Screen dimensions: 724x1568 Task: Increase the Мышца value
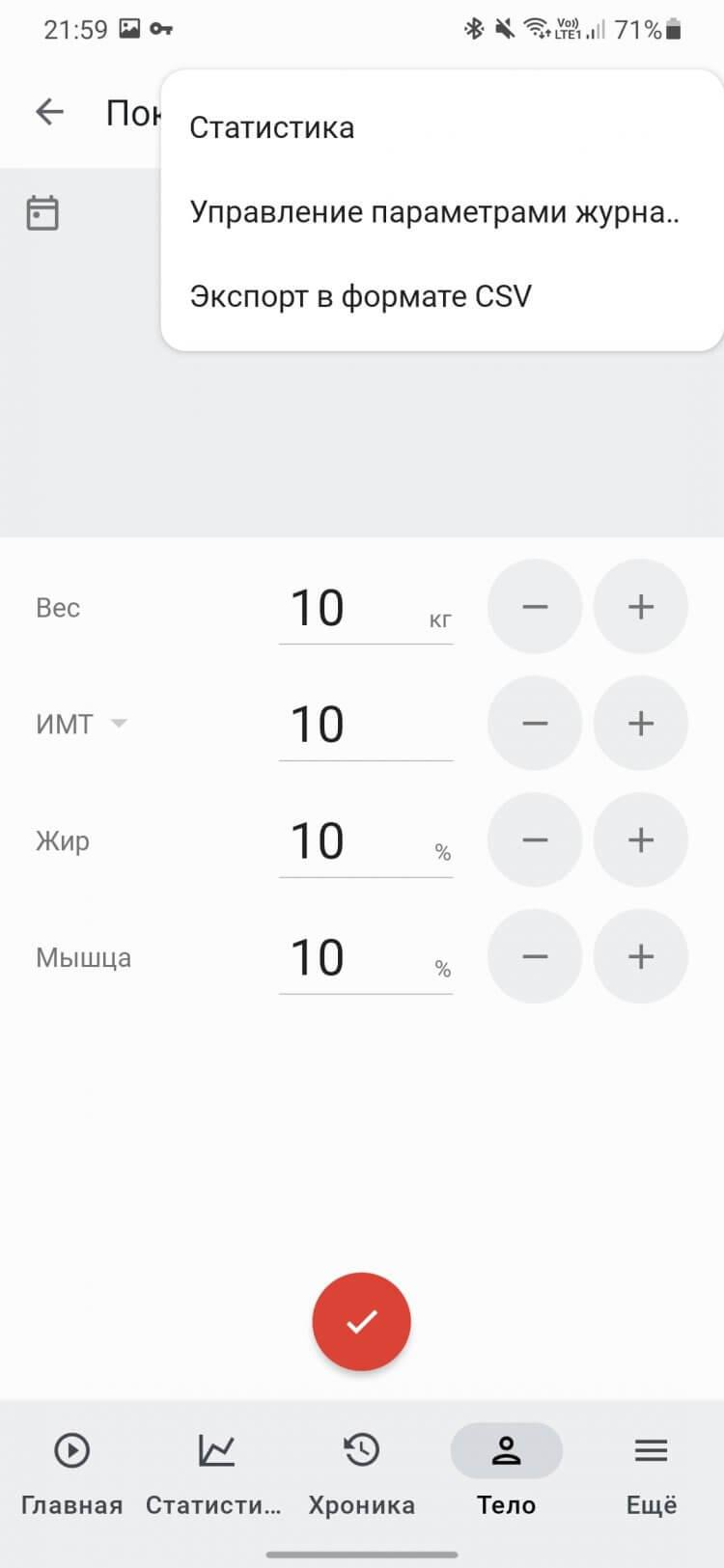[x=641, y=957]
